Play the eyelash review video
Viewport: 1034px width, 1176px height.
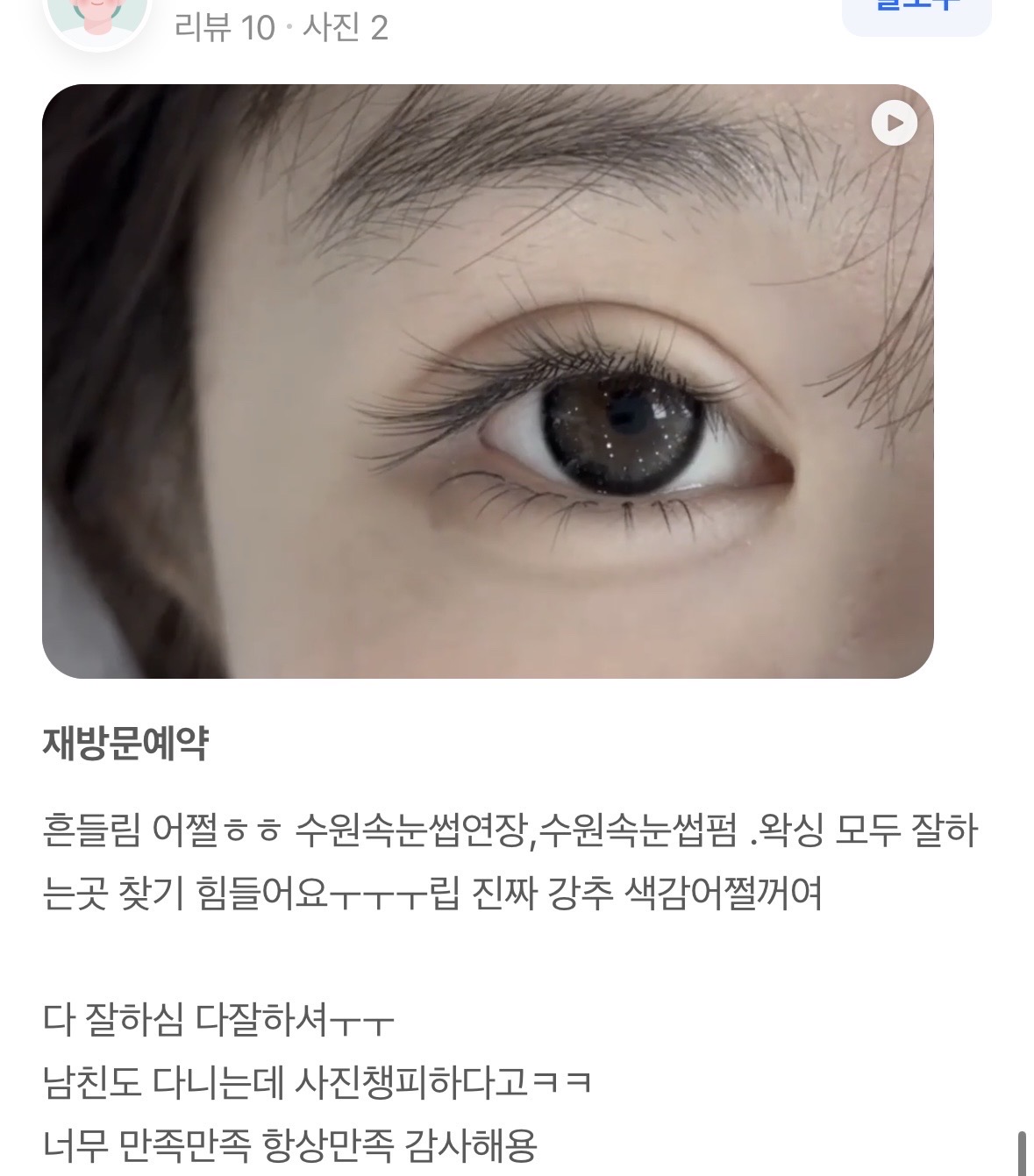[x=894, y=124]
